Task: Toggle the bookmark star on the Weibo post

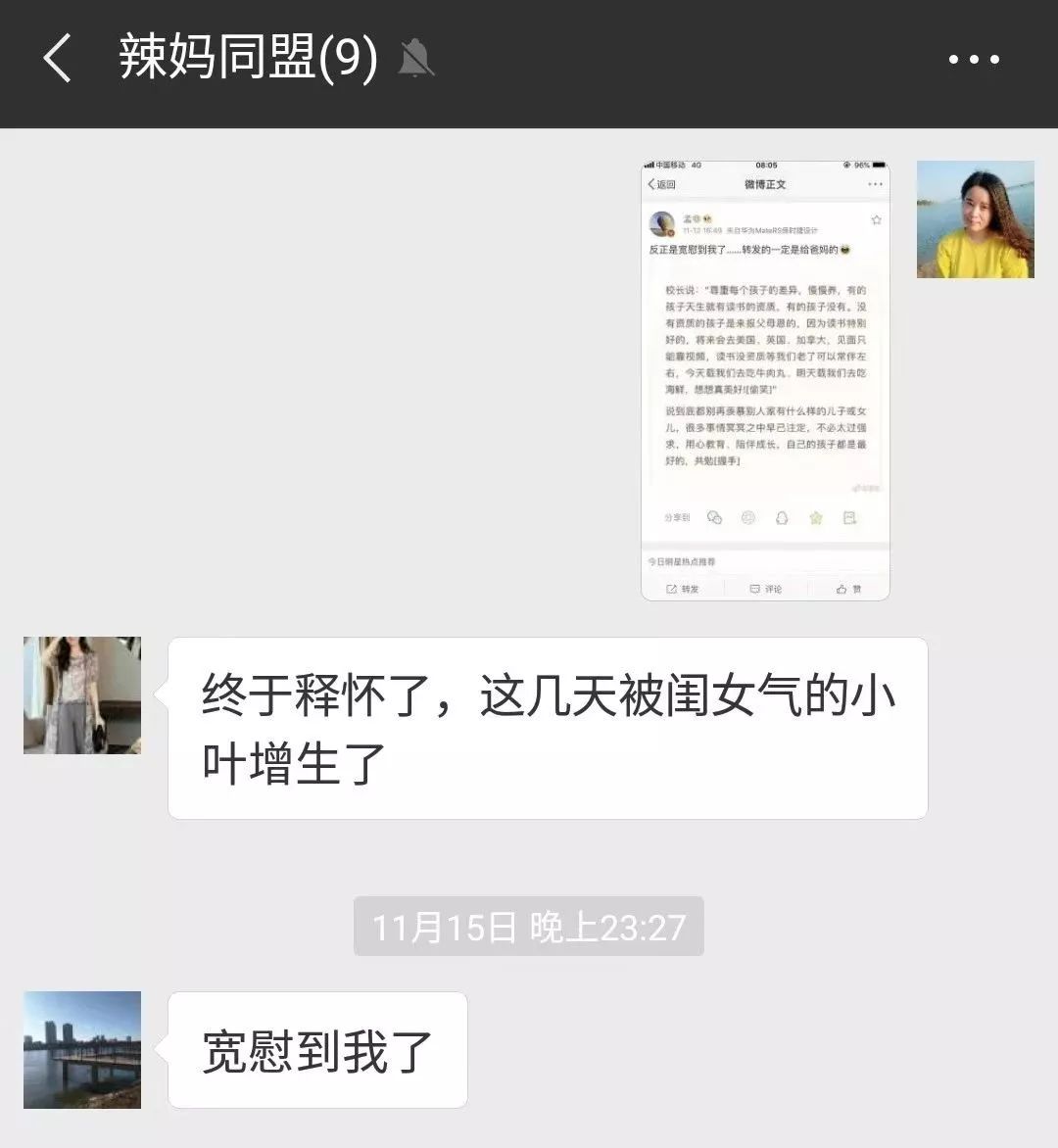Action: (x=877, y=218)
